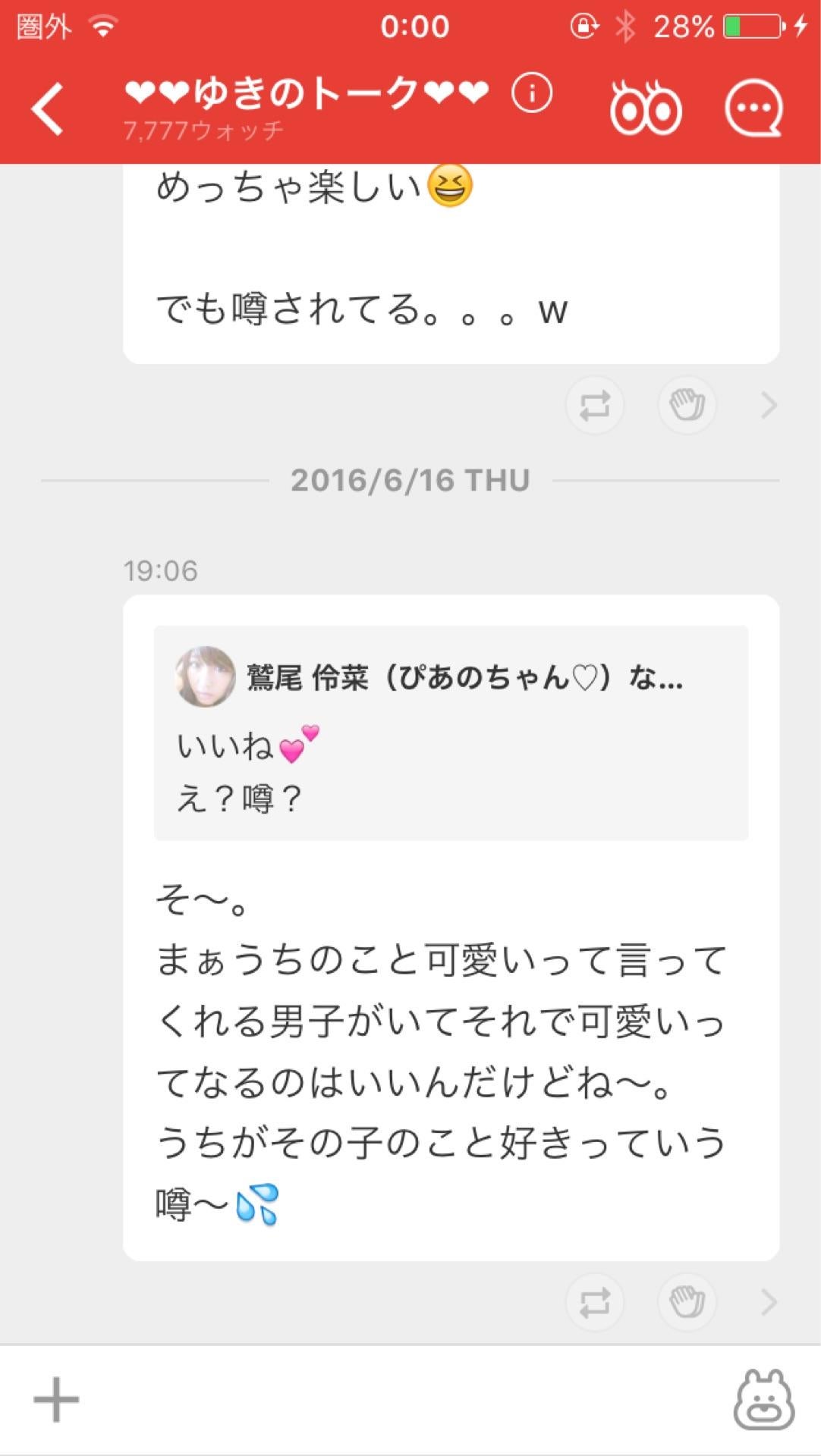Open quoted comment from 鷲尾 伶菜
Image resolution: width=821 pixels, height=1456 pixels.
pyautogui.click(x=451, y=733)
